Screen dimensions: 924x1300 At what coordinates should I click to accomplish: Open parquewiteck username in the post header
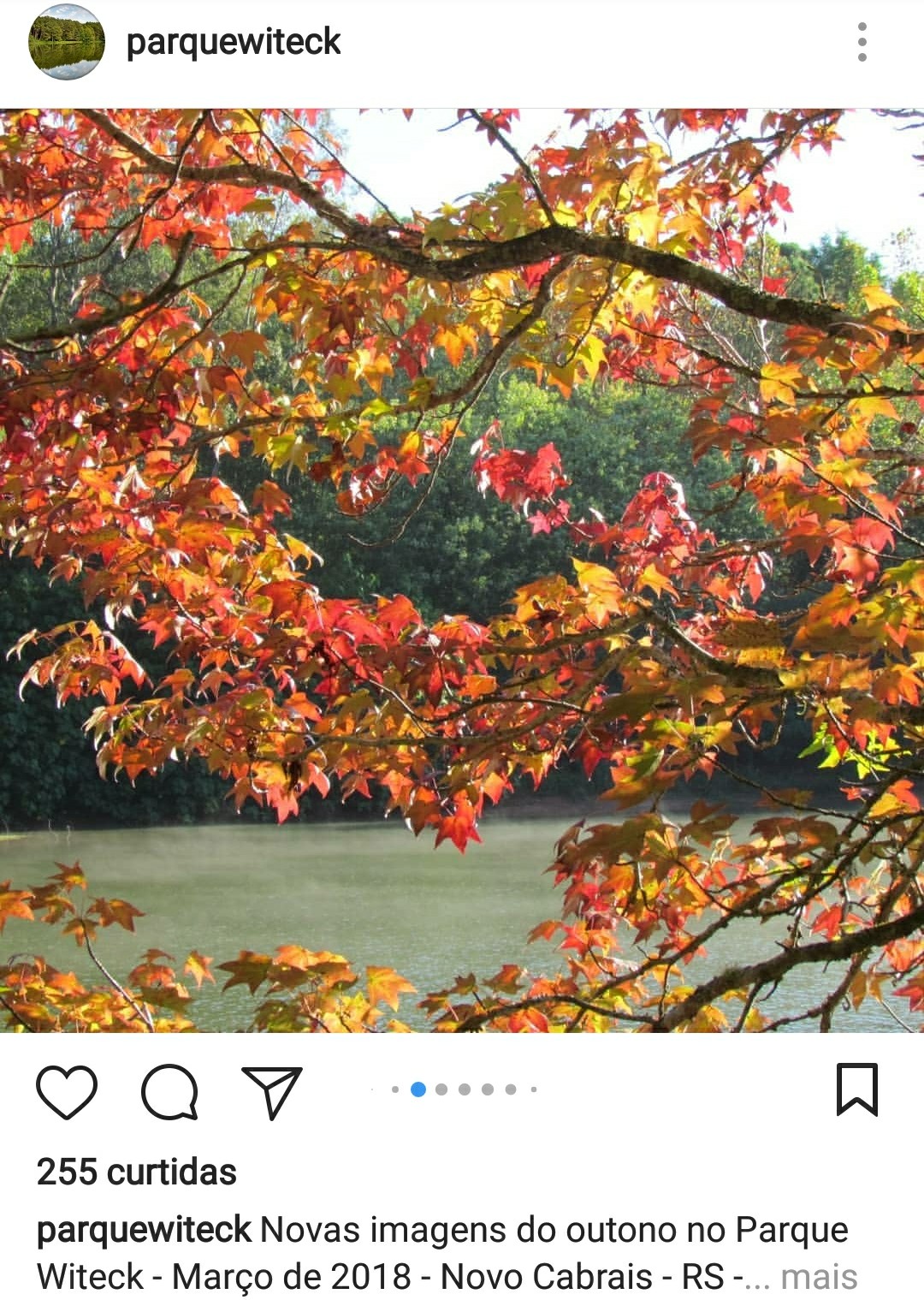click(233, 42)
